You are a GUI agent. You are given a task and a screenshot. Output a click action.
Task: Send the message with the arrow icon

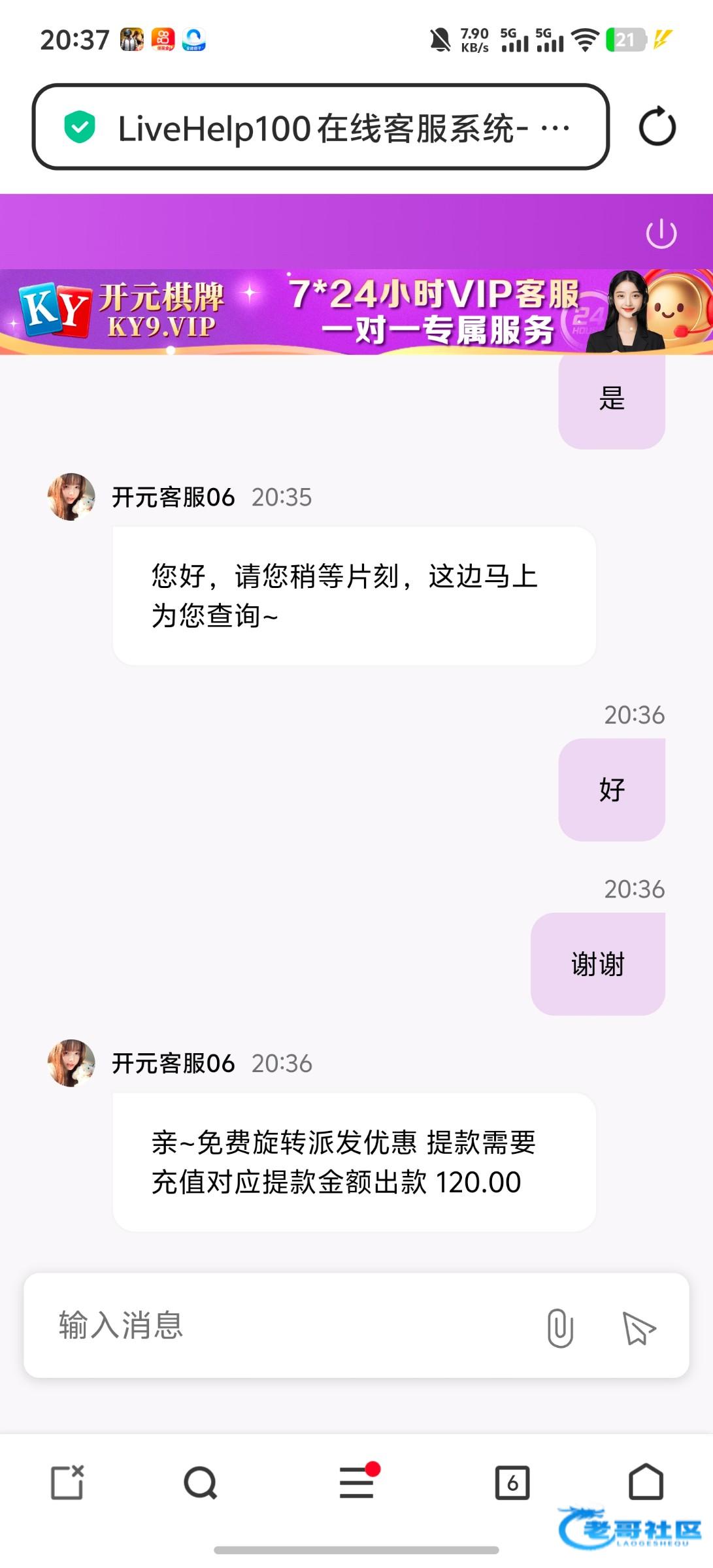click(638, 1328)
